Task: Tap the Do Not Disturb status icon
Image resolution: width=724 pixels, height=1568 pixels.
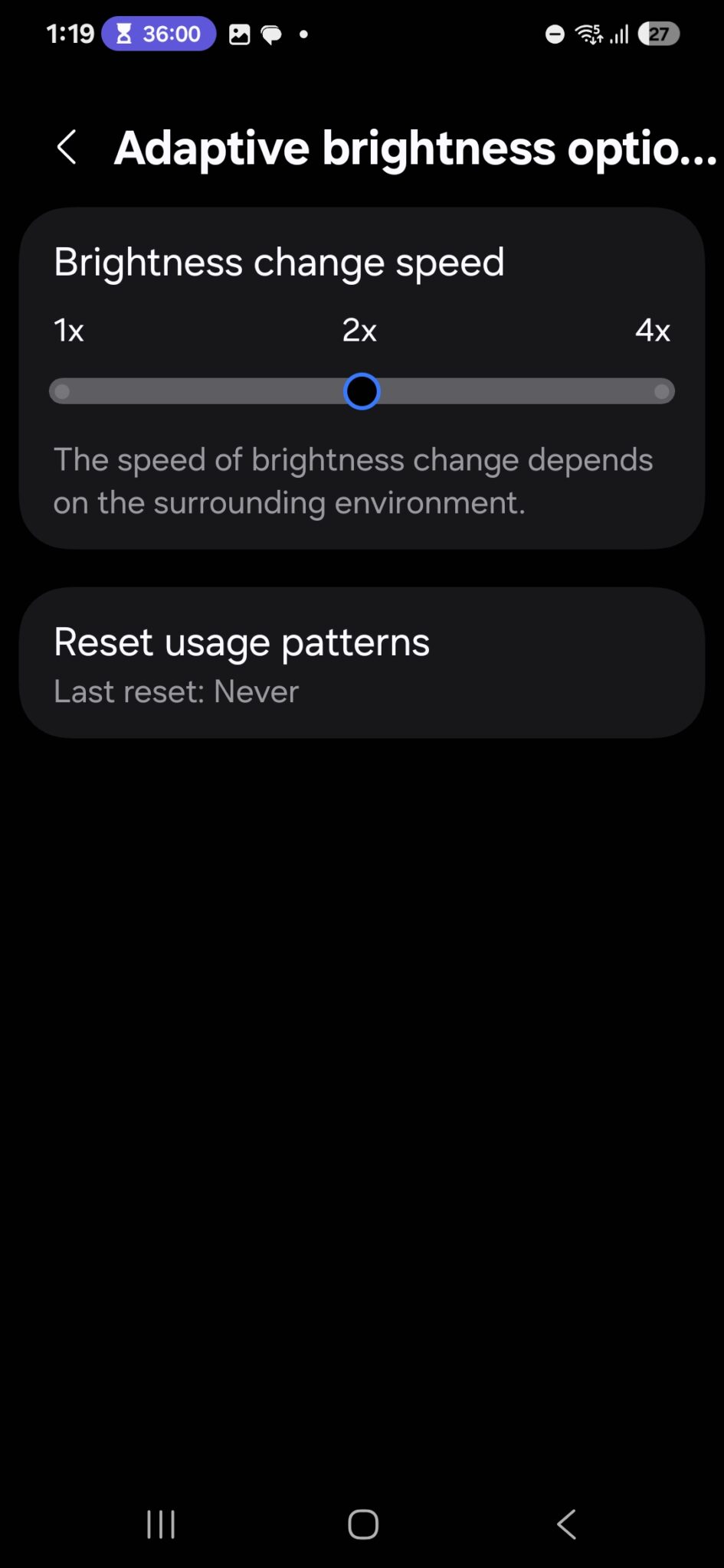Action: pyautogui.click(x=554, y=34)
